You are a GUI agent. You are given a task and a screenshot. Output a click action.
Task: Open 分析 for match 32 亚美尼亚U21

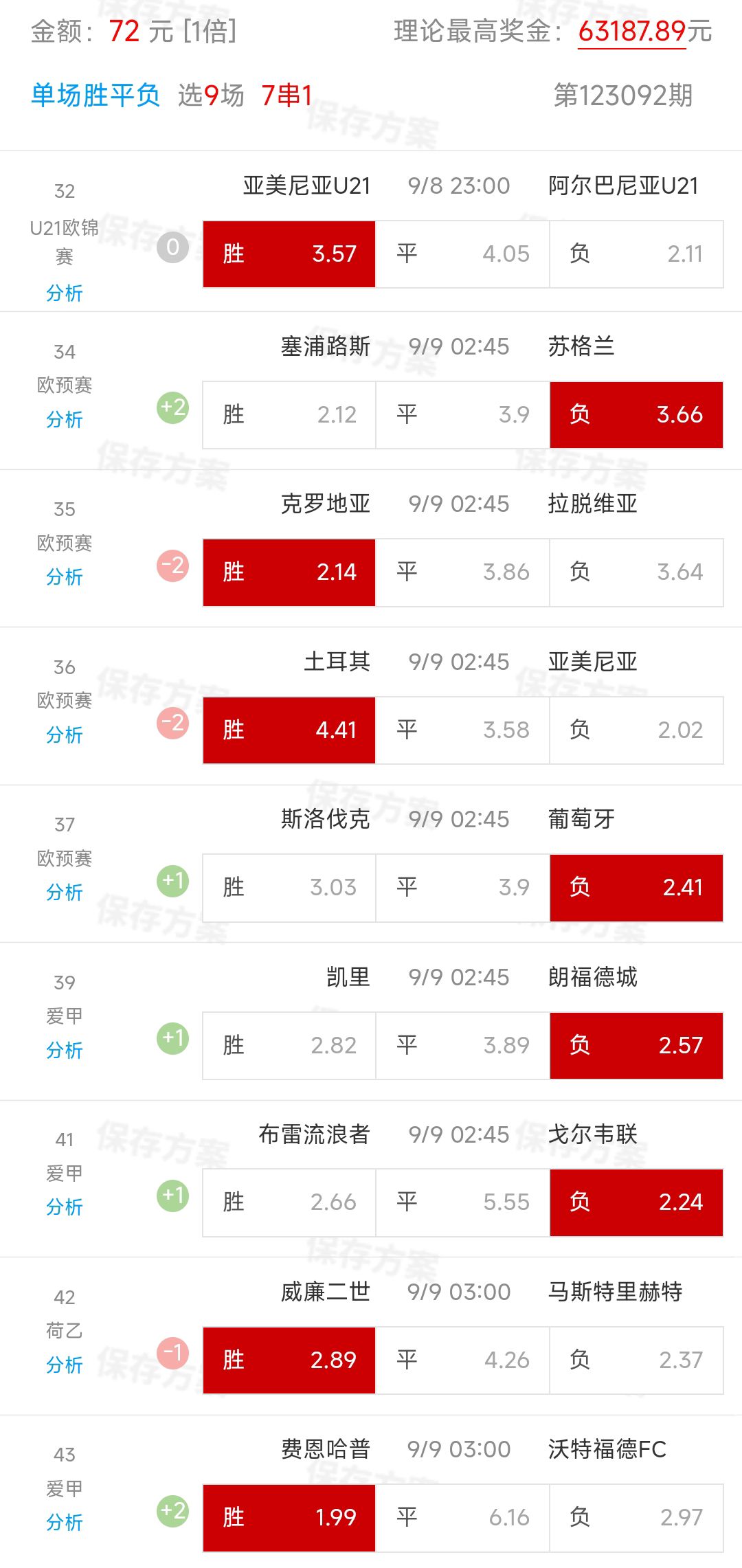click(x=64, y=293)
